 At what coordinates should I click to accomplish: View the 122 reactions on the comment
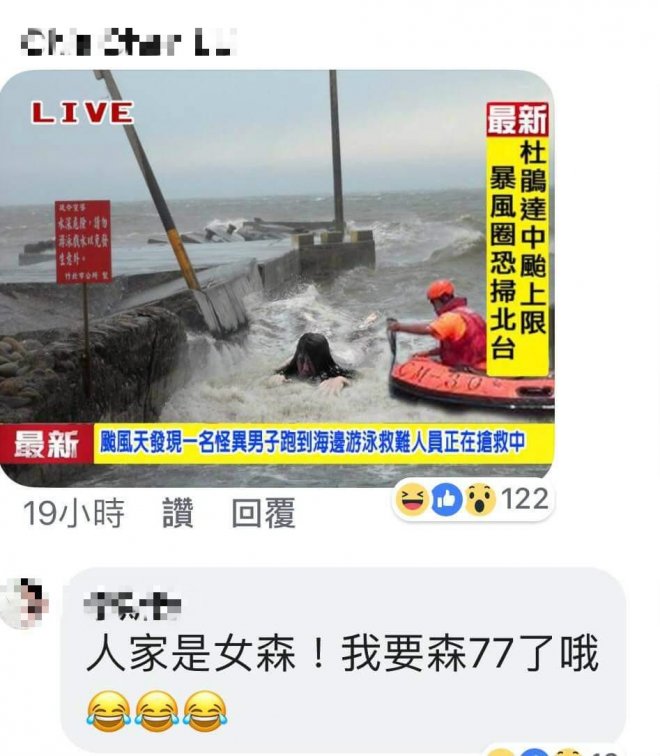pyautogui.click(x=471, y=499)
